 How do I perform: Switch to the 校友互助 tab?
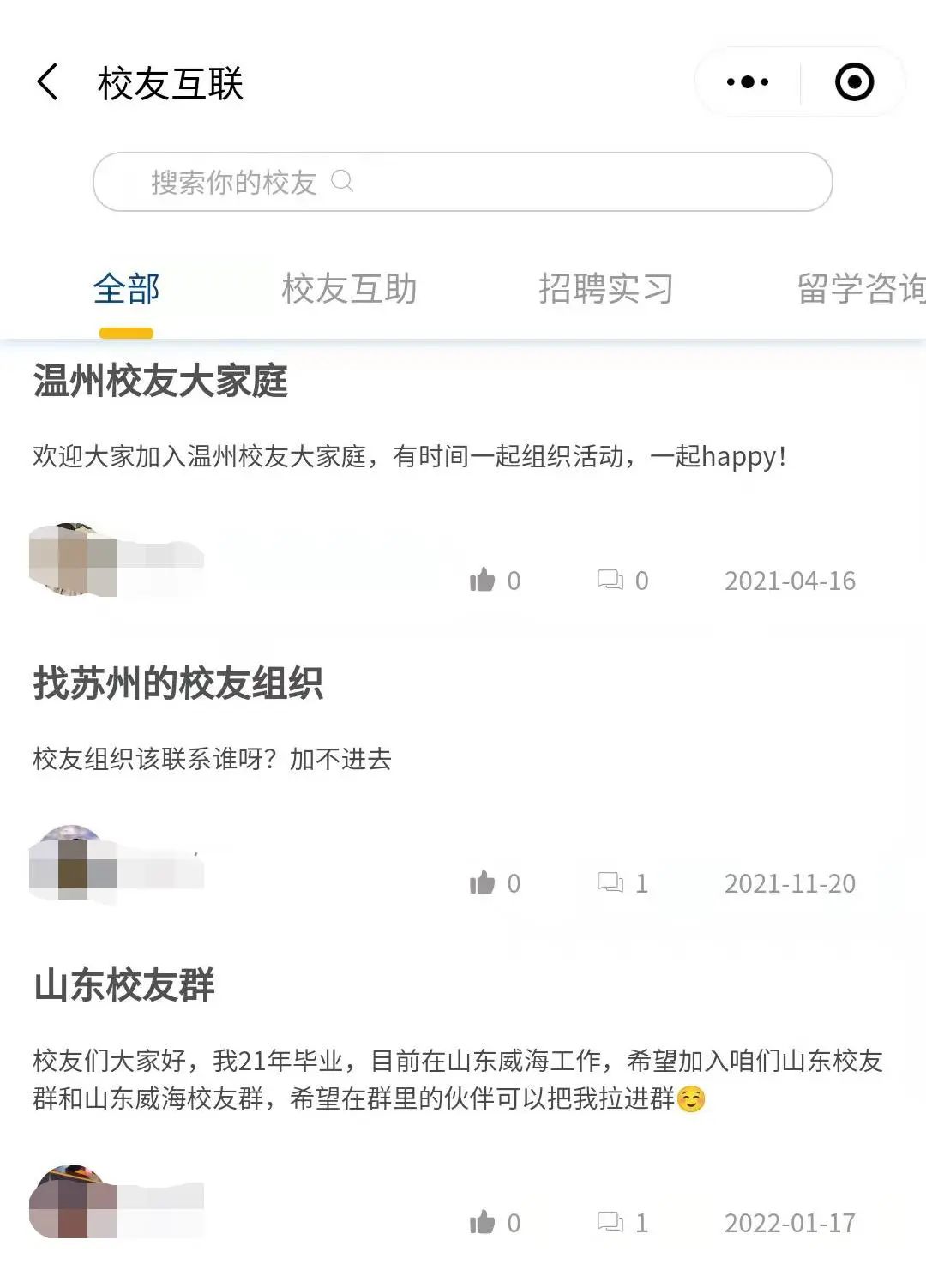click(x=349, y=289)
